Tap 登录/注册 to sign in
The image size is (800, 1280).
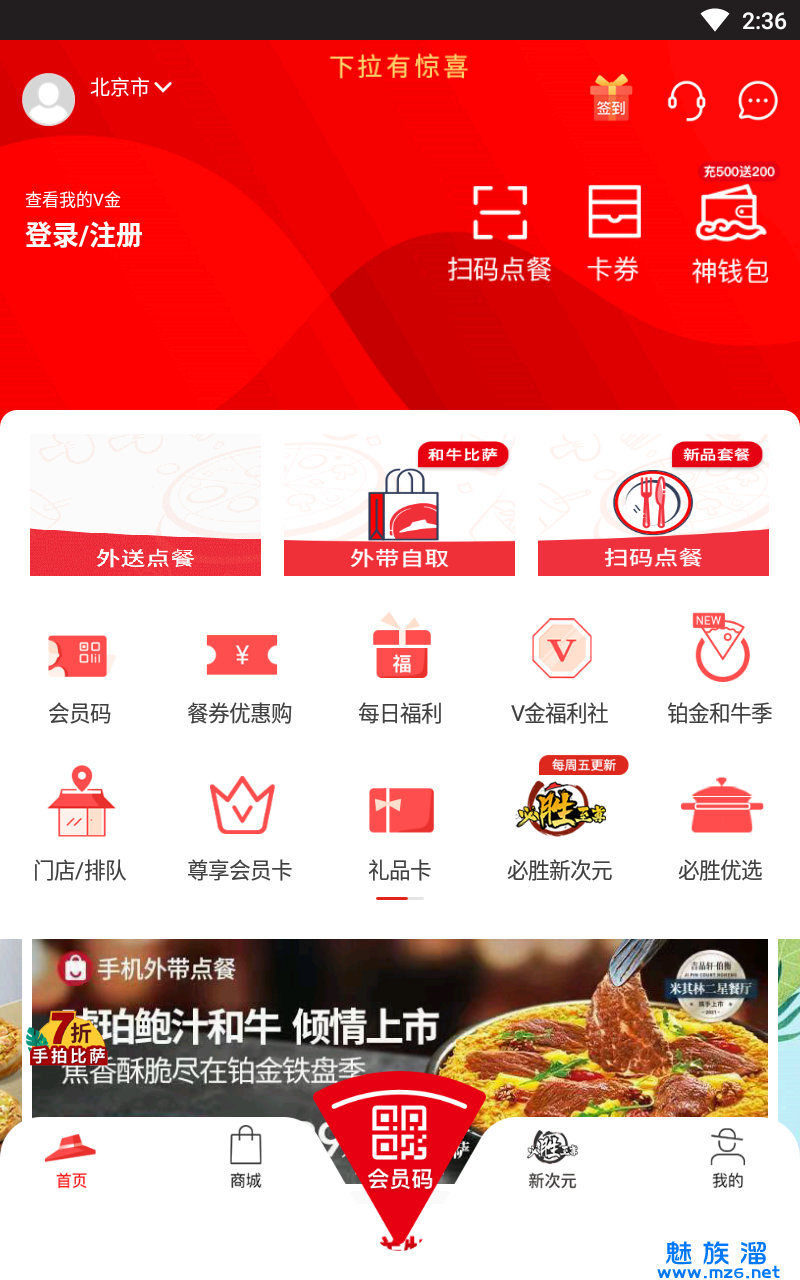pyautogui.click(x=84, y=236)
